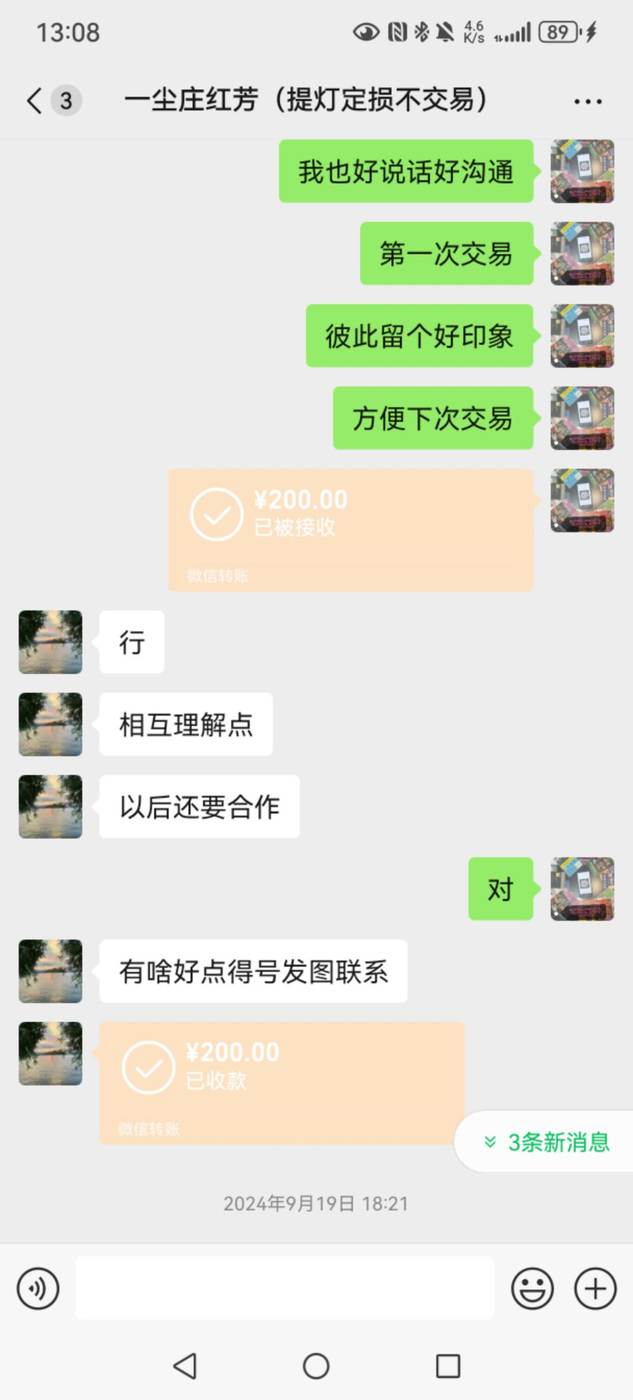
Task: Open recent apps from navigation bar
Action: (448, 1365)
